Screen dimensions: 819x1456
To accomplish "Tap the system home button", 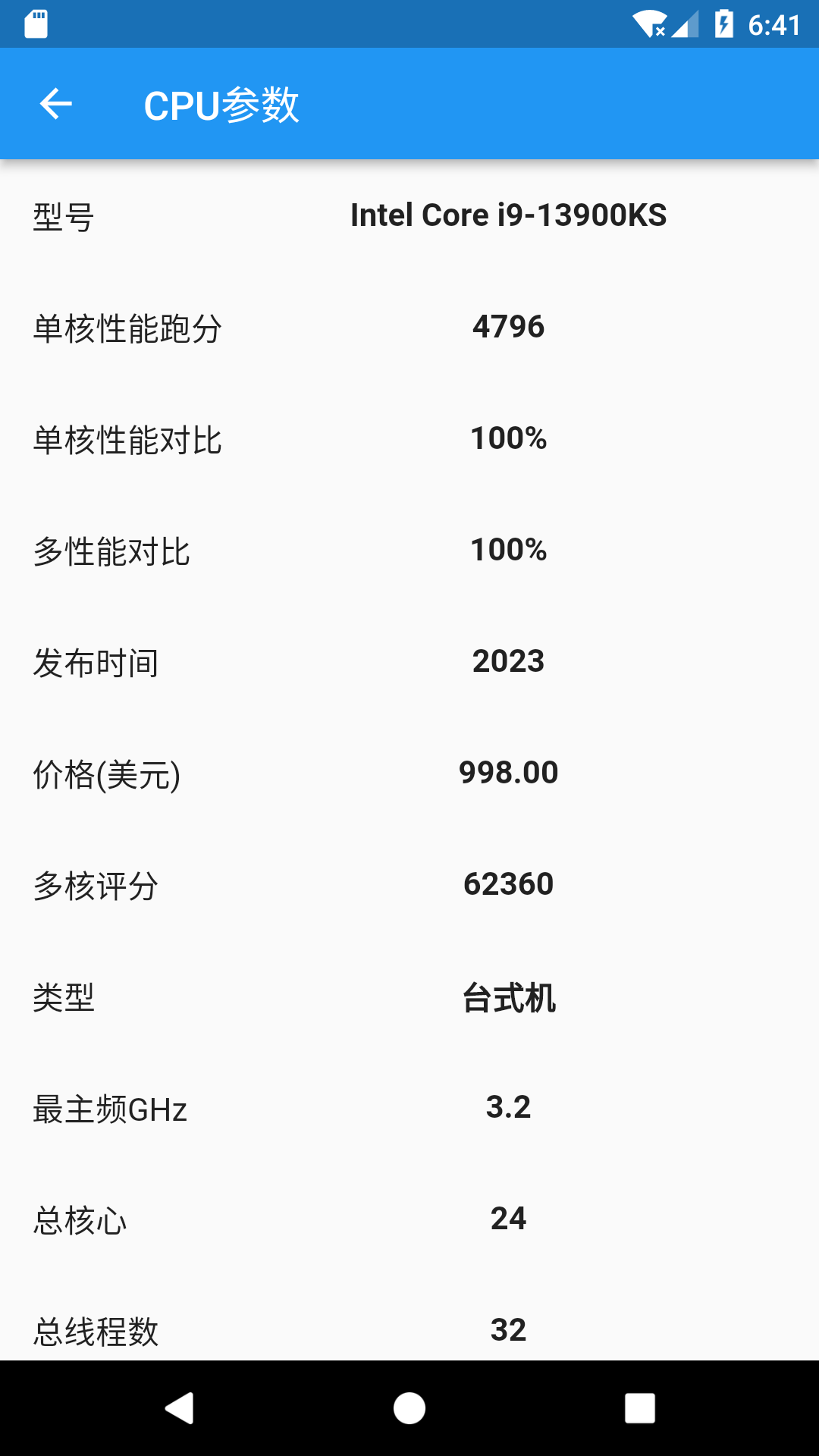I will (x=409, y=1408).
